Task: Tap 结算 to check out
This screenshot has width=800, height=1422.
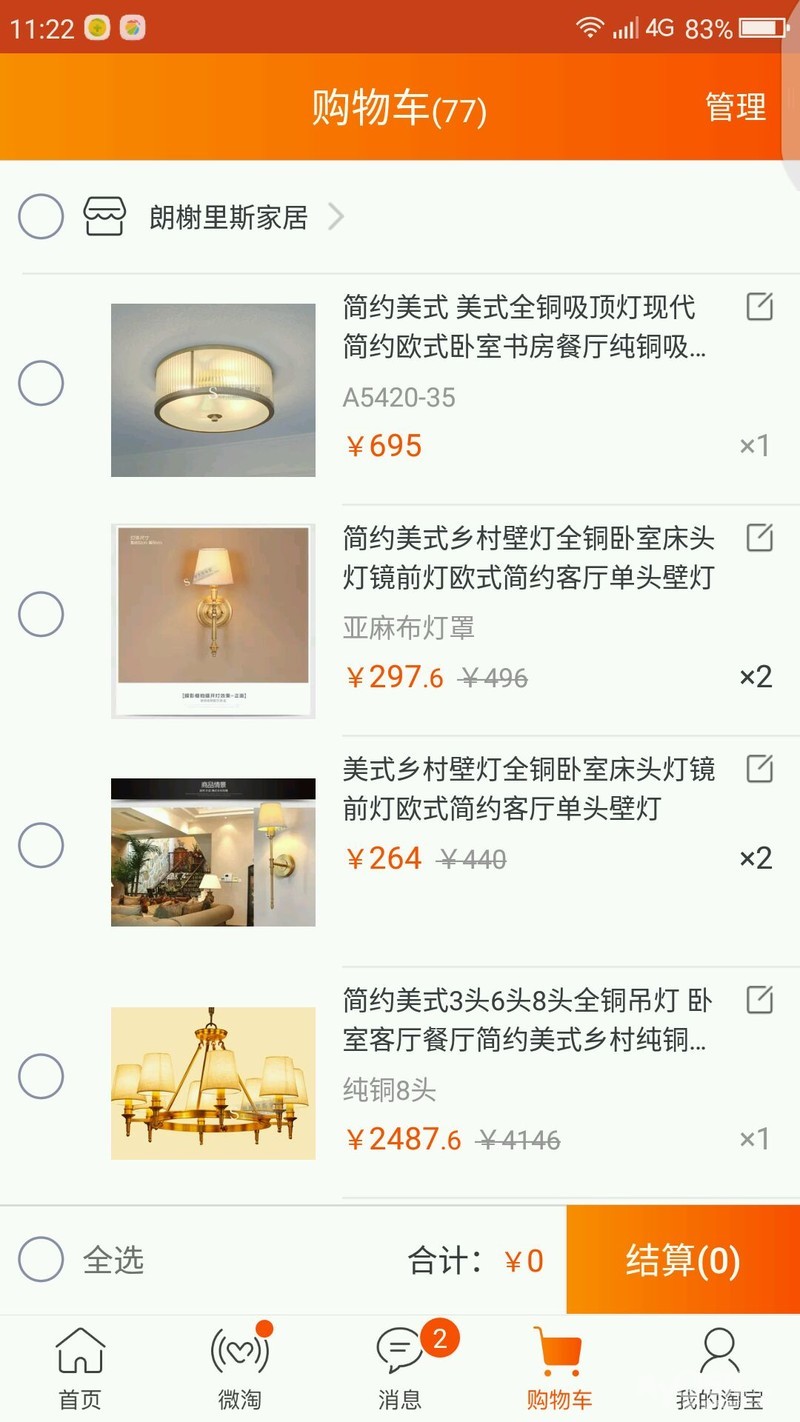Action: pos(683,1260)
